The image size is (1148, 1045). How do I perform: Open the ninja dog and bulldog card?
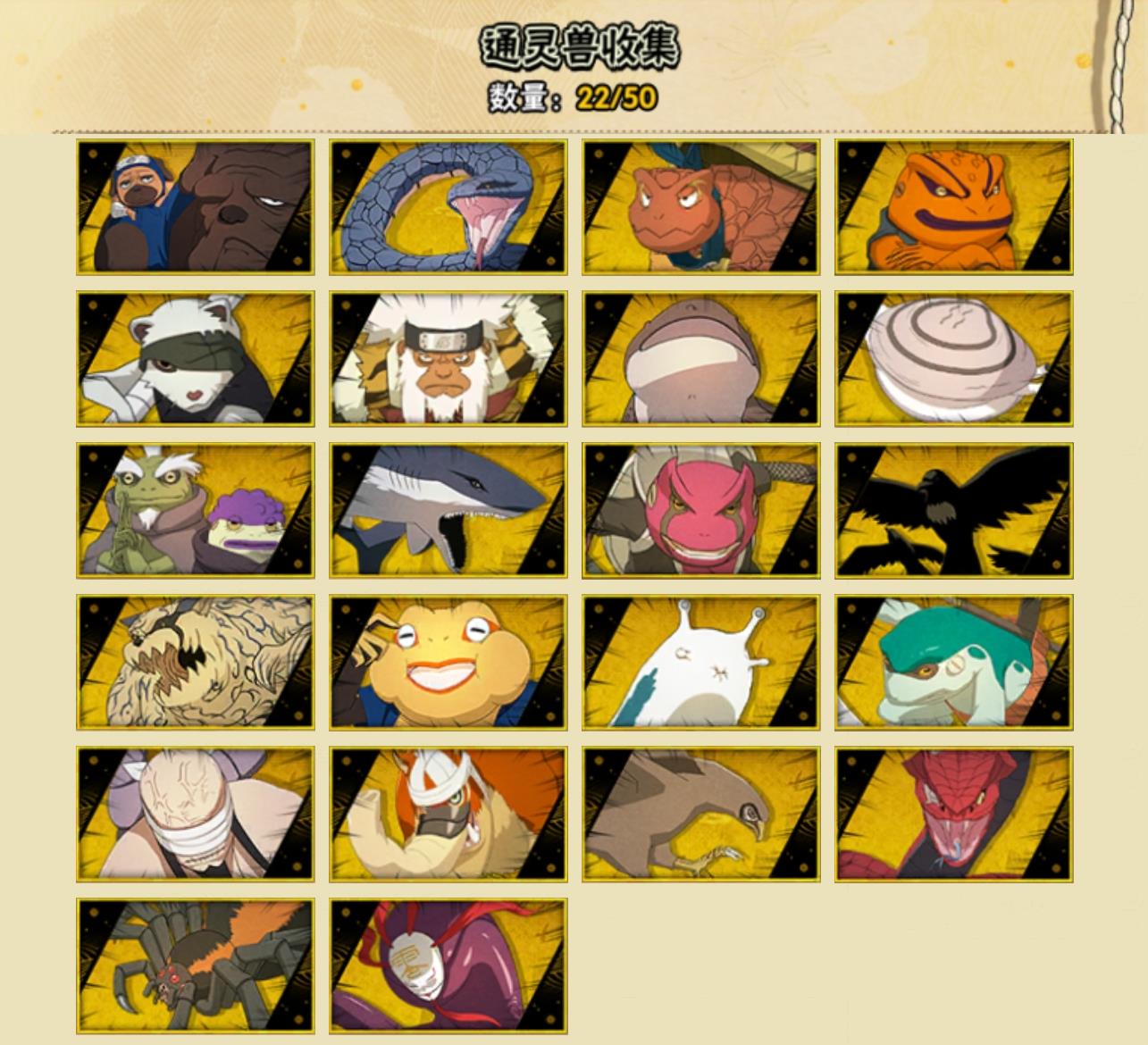click(x=195, y=207)
